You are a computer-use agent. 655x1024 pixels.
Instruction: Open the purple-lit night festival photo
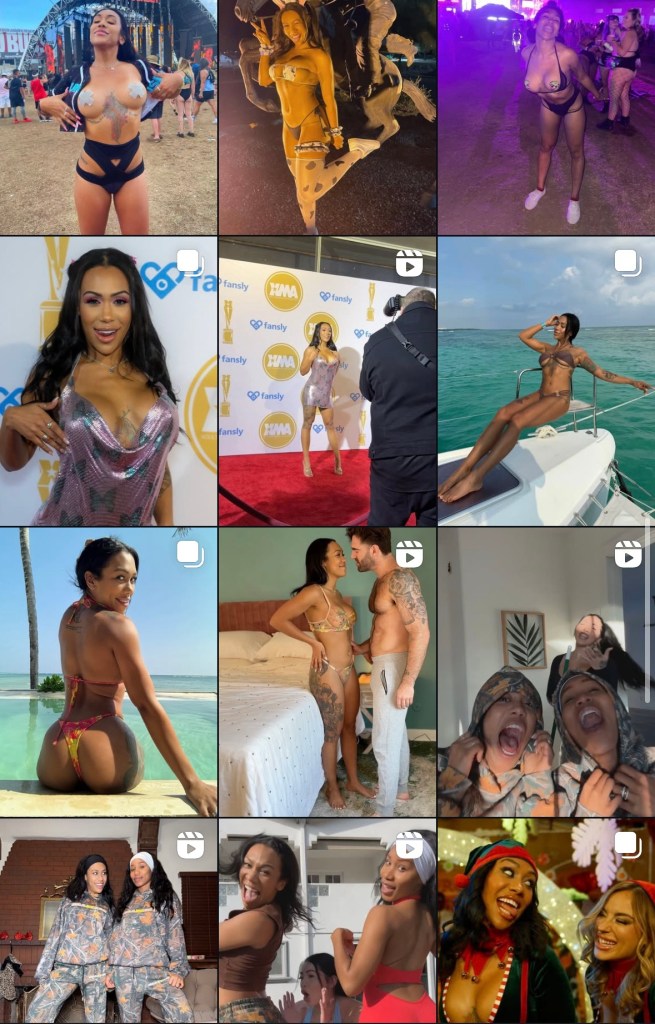pos(546,117)
